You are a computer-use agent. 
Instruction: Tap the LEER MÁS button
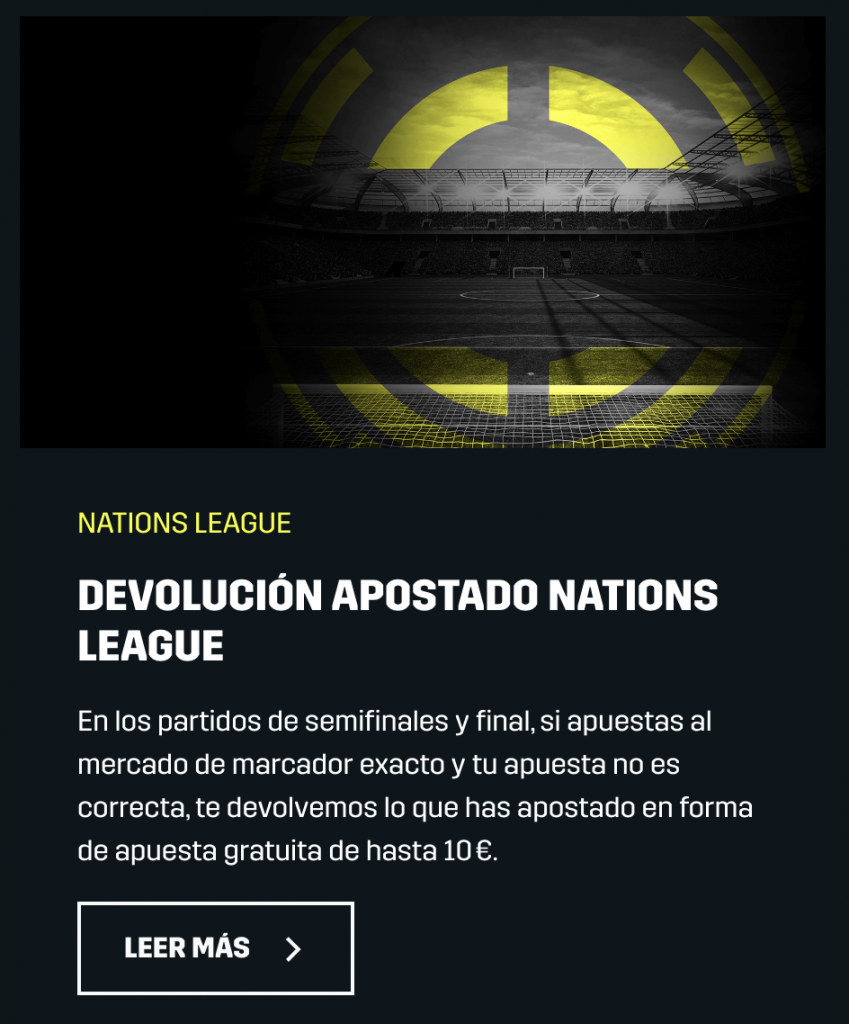[x=215, y=948]
